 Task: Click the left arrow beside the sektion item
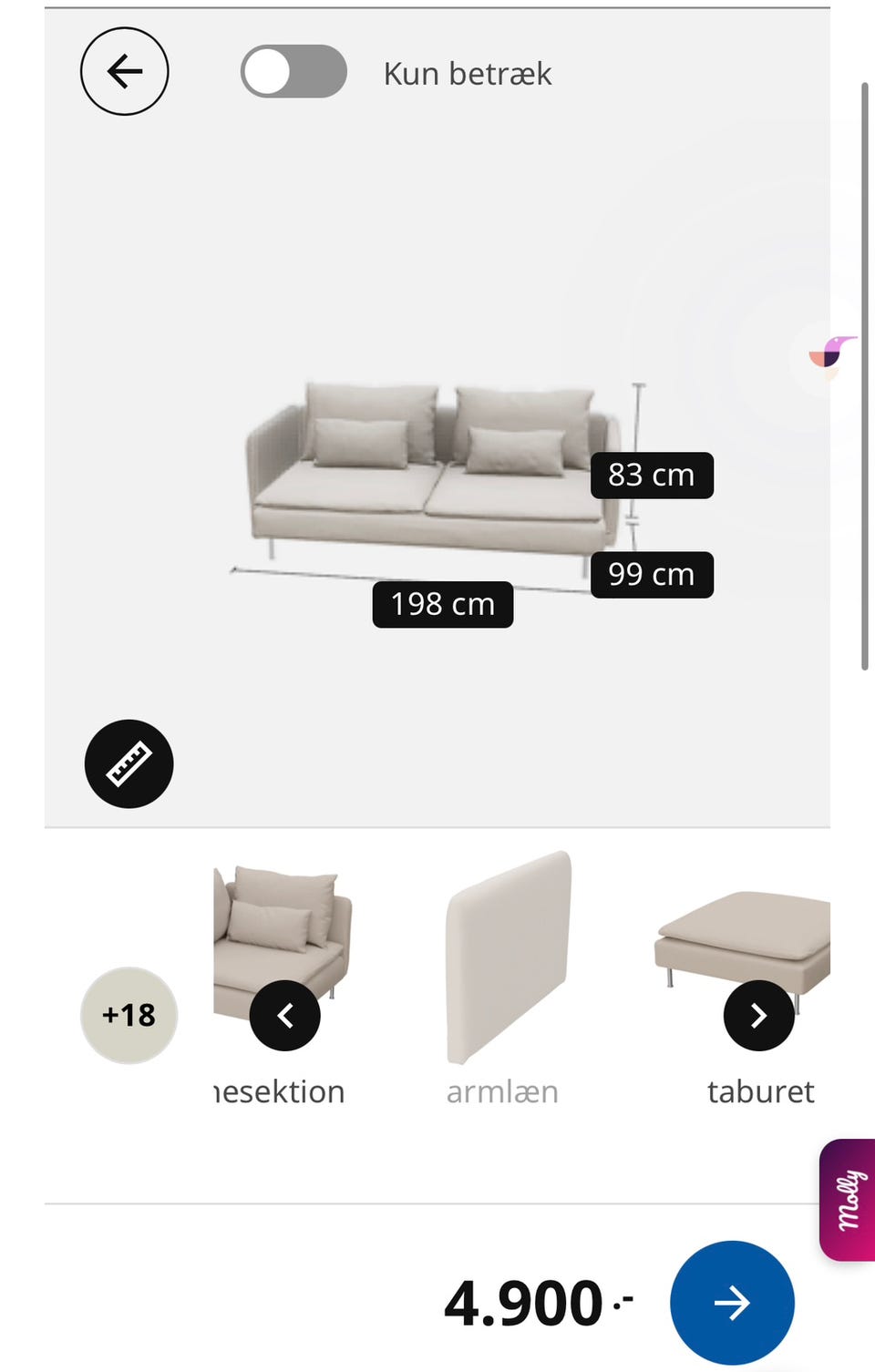coord(284,1015)
